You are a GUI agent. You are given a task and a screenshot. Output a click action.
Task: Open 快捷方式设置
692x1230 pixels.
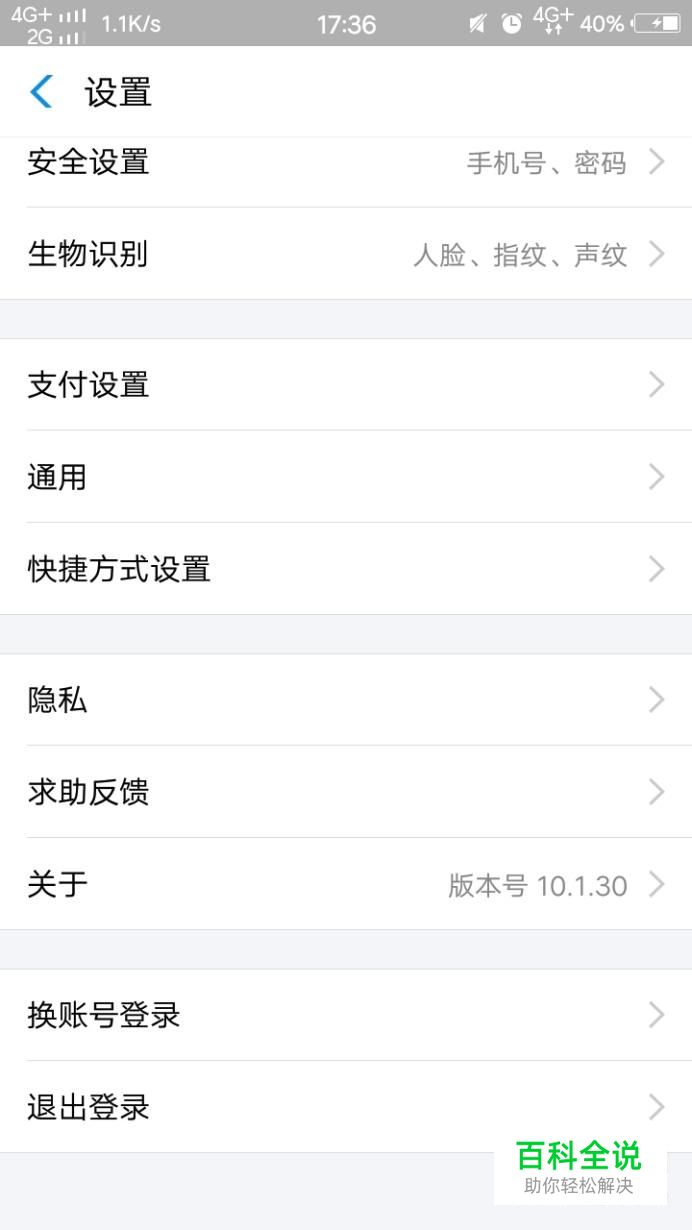346,569
